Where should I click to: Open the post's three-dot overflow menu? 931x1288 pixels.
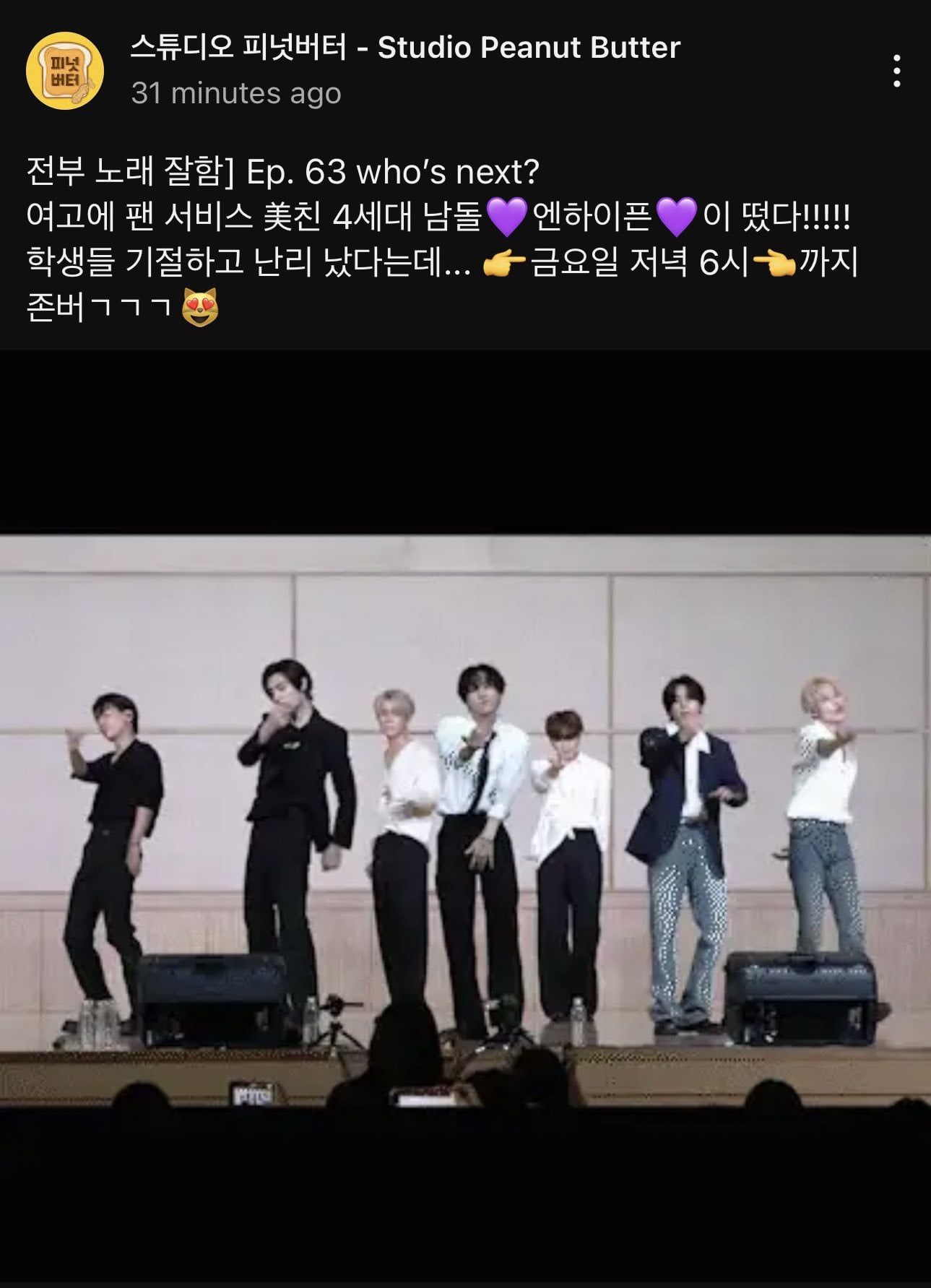point(896,71)
